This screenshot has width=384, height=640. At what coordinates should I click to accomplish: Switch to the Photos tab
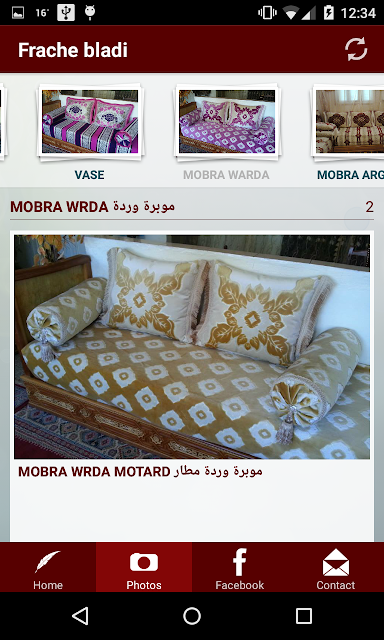pyautogui.click(x=144, y=567)
